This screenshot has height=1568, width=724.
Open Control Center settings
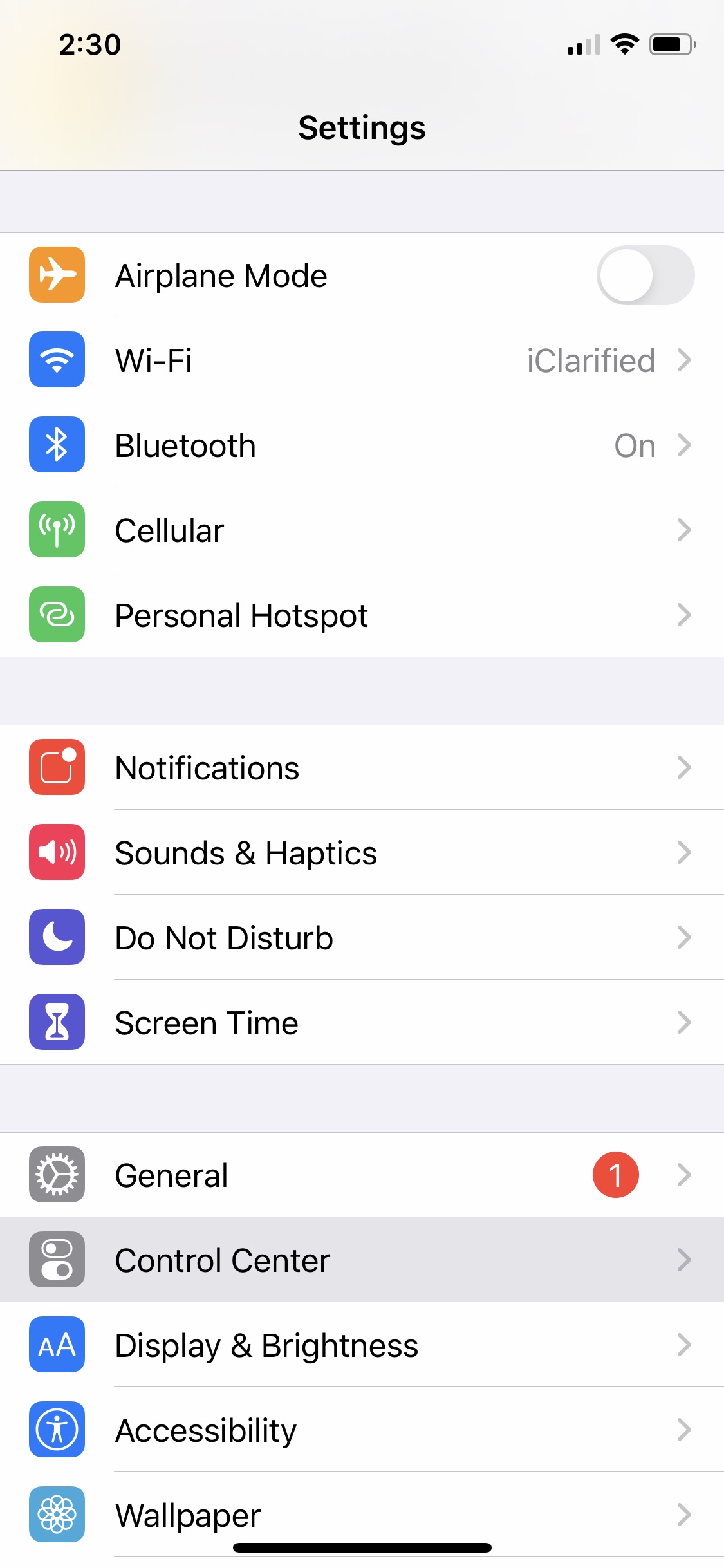point(362,1260)
